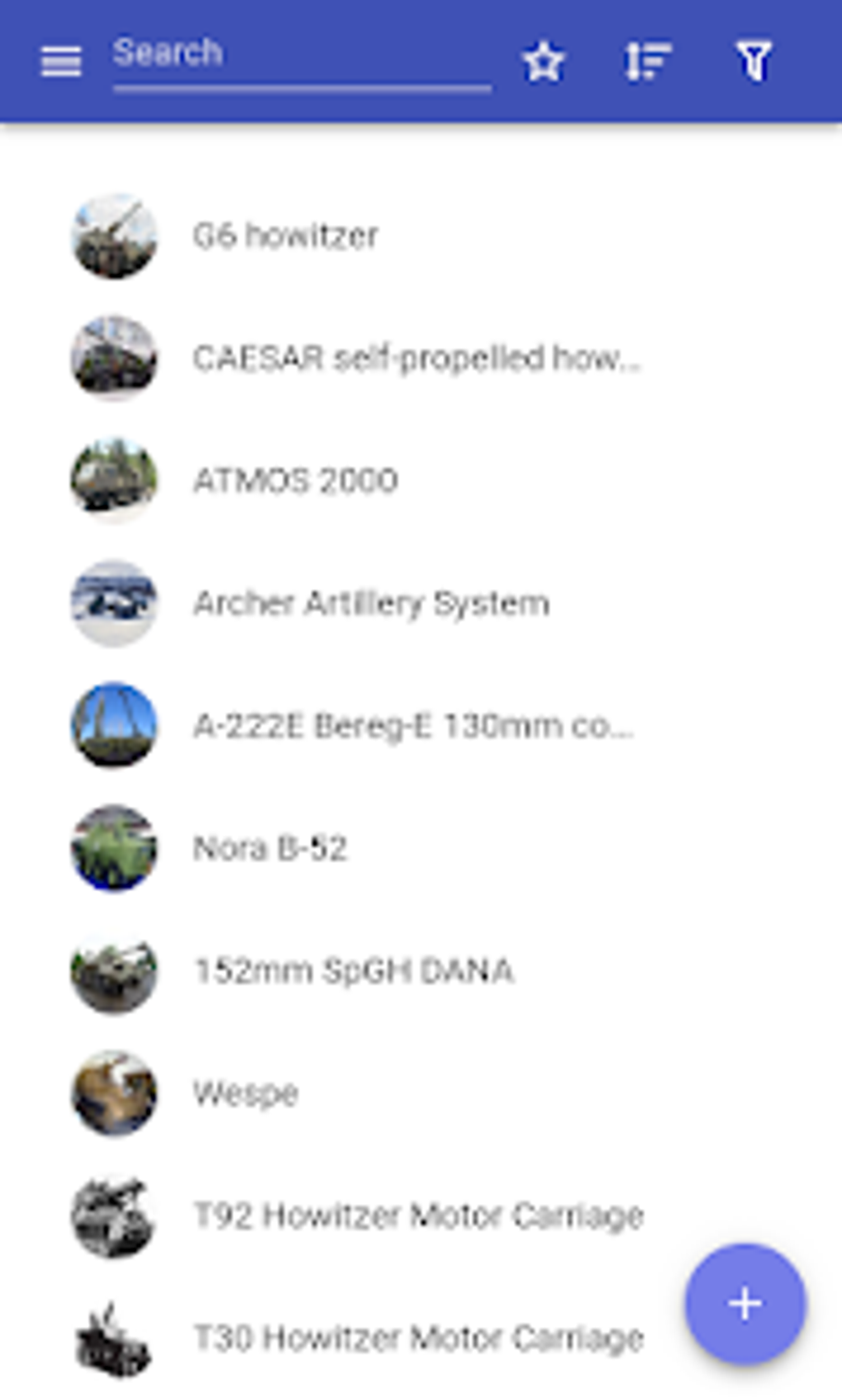The image size is (842, 1400).
Task: Select the 152mm SpGH DANA entry
Action: click(x=355, y=971)
